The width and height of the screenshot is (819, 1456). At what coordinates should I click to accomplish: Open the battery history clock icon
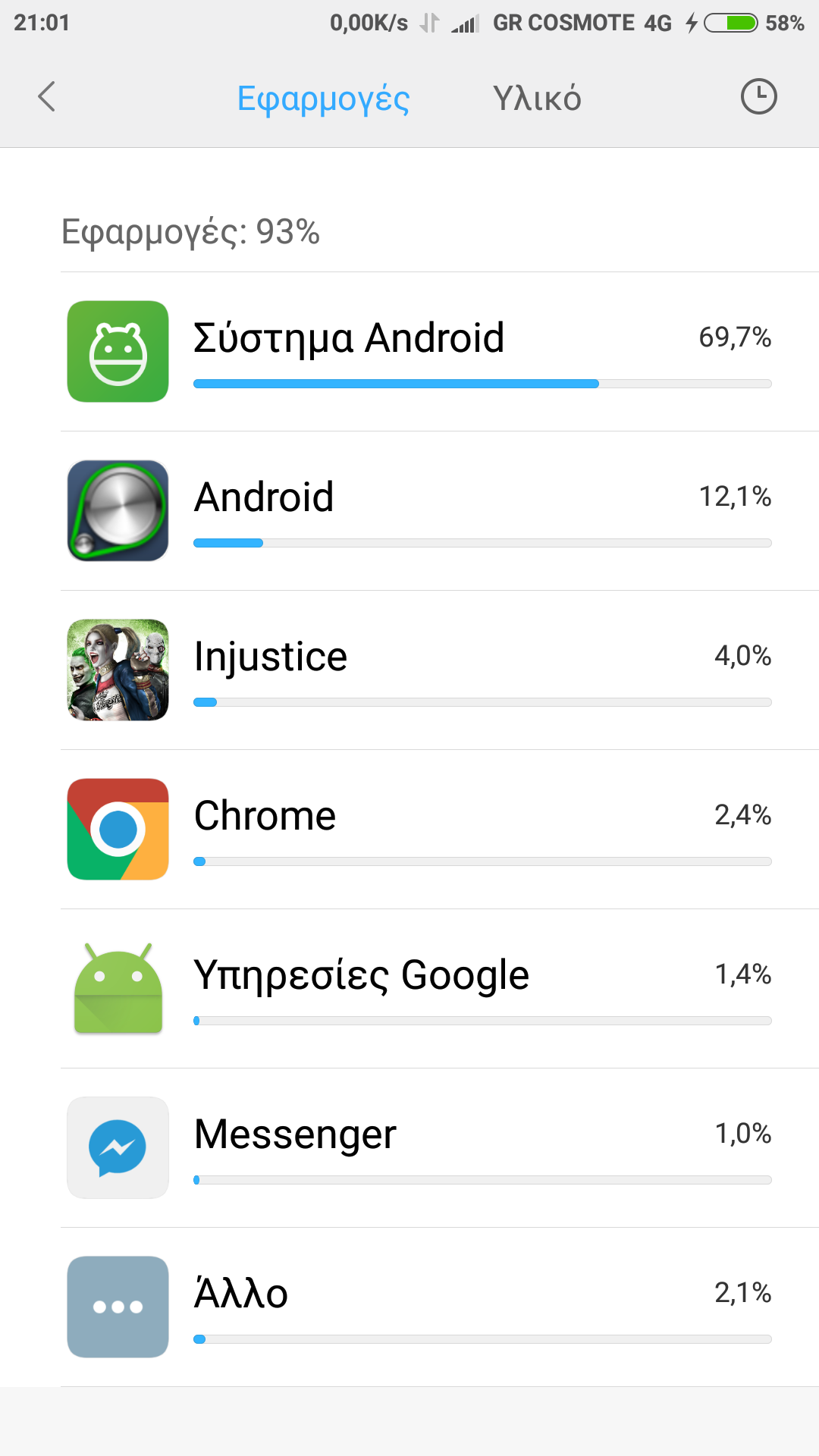758,97
